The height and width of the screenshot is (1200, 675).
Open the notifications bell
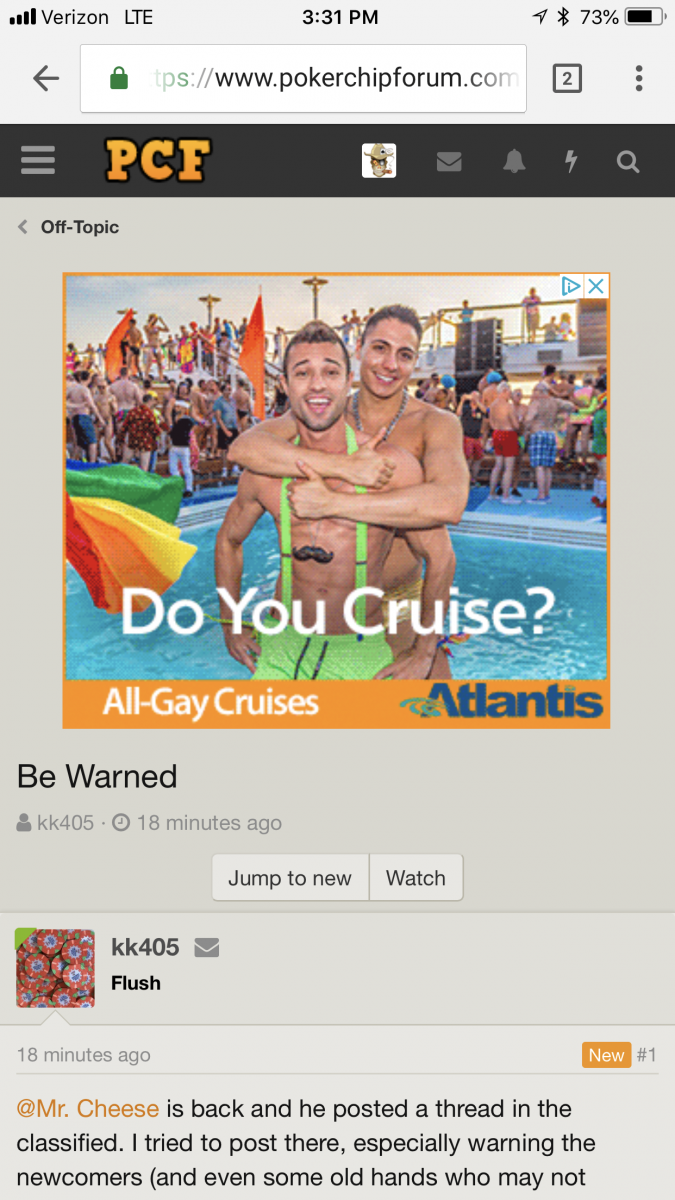click(x=514, y=161)
